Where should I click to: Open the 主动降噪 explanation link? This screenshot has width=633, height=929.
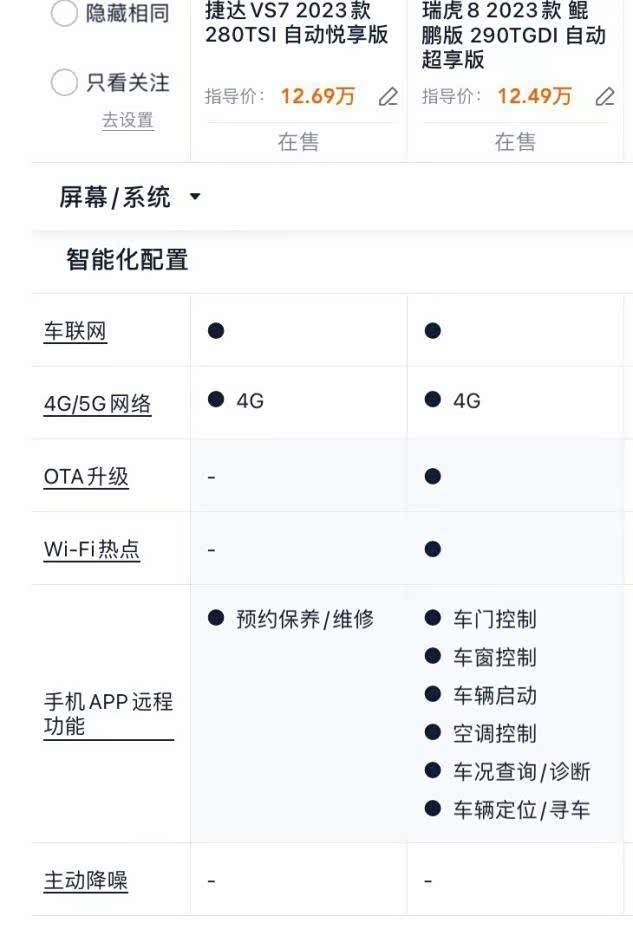click(x=85, y=881)
